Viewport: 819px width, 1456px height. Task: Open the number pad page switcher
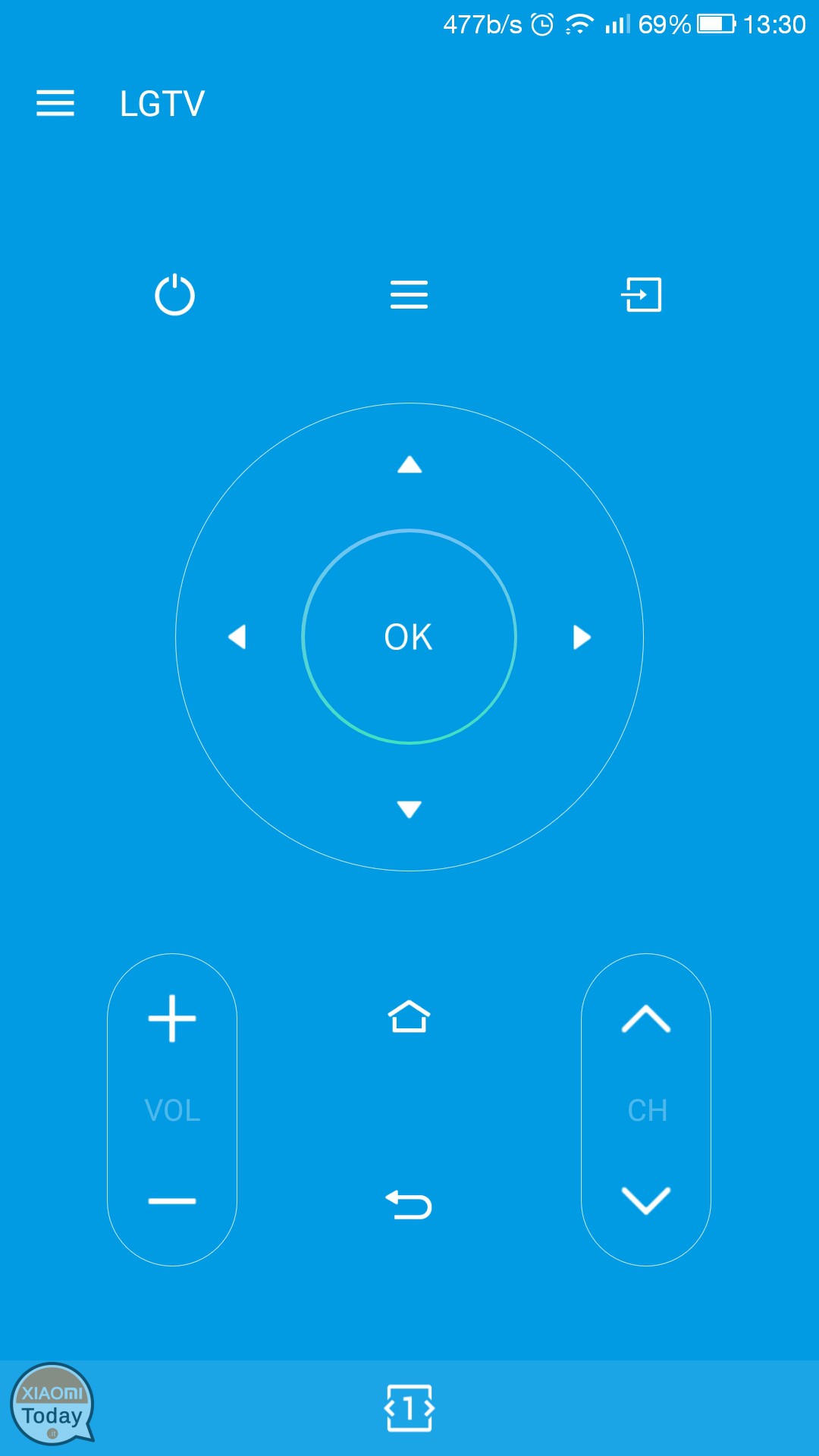point(409,1408)
